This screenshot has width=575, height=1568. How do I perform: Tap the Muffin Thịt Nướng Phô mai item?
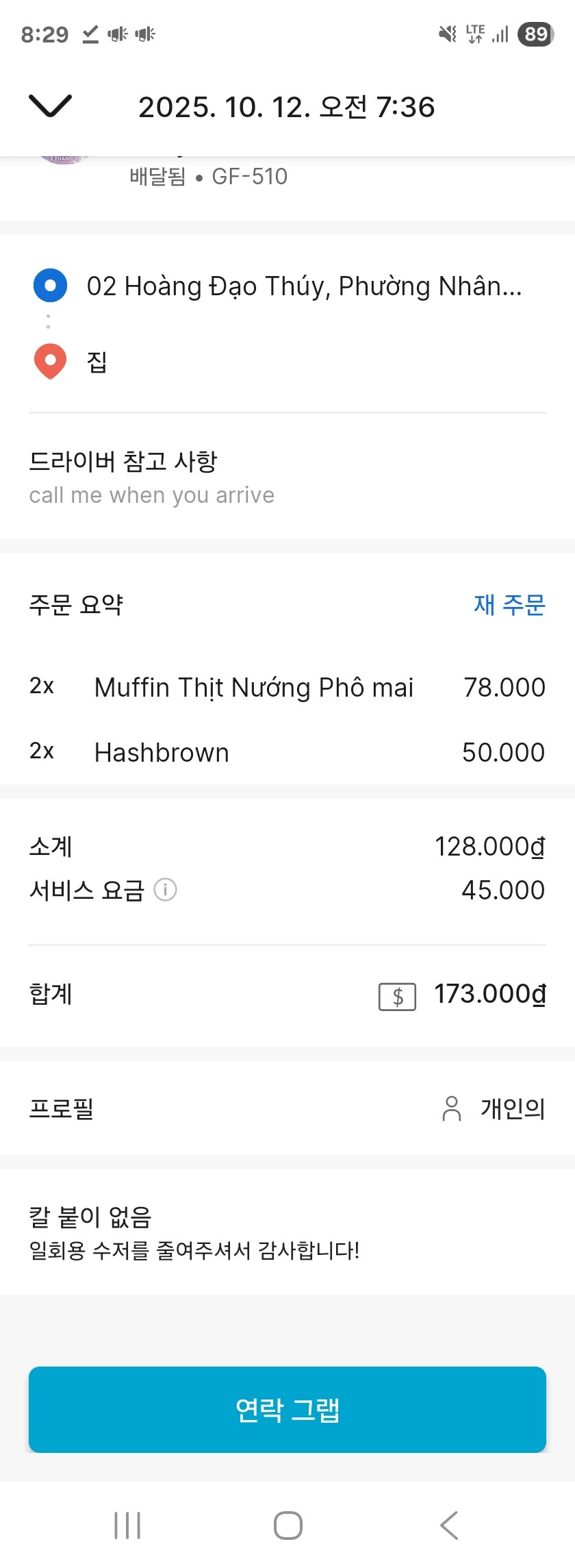(x=253, y=686)
